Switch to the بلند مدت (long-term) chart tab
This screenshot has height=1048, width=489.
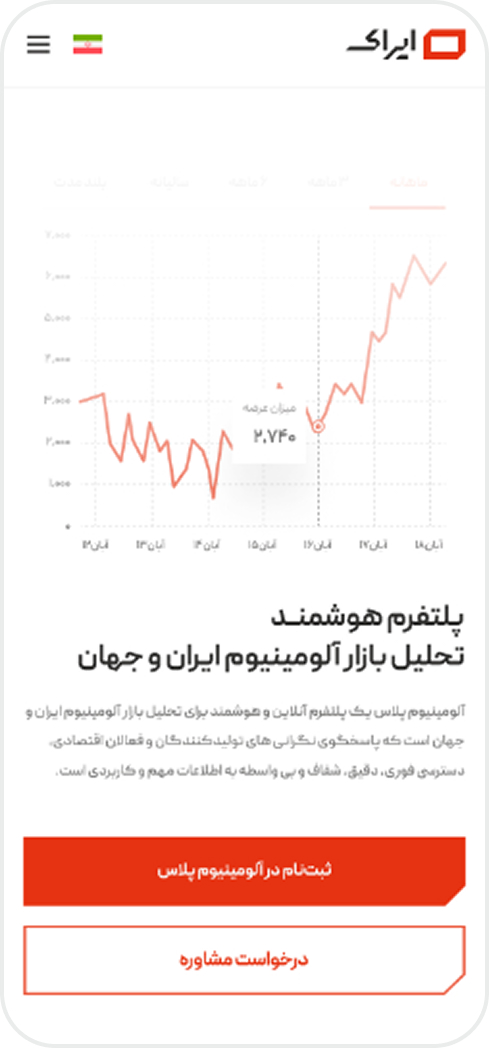(x=80, y=182)
